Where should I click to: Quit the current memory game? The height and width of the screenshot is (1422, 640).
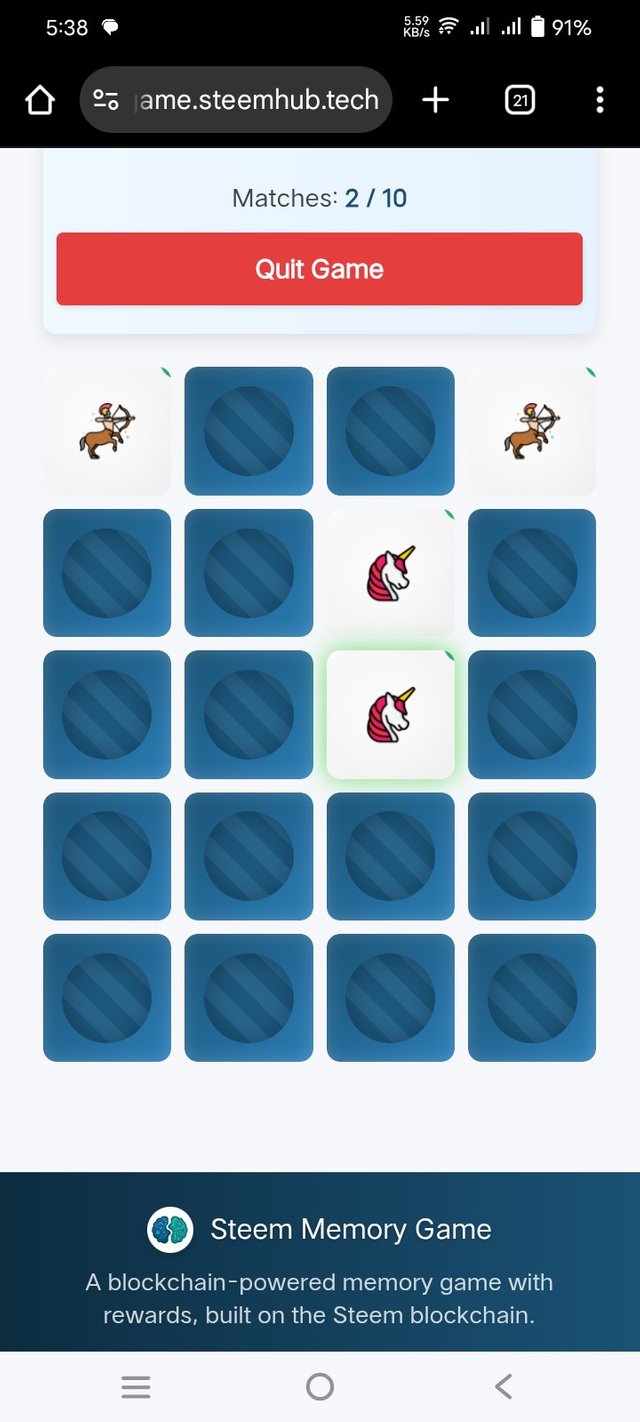point(319,269)
